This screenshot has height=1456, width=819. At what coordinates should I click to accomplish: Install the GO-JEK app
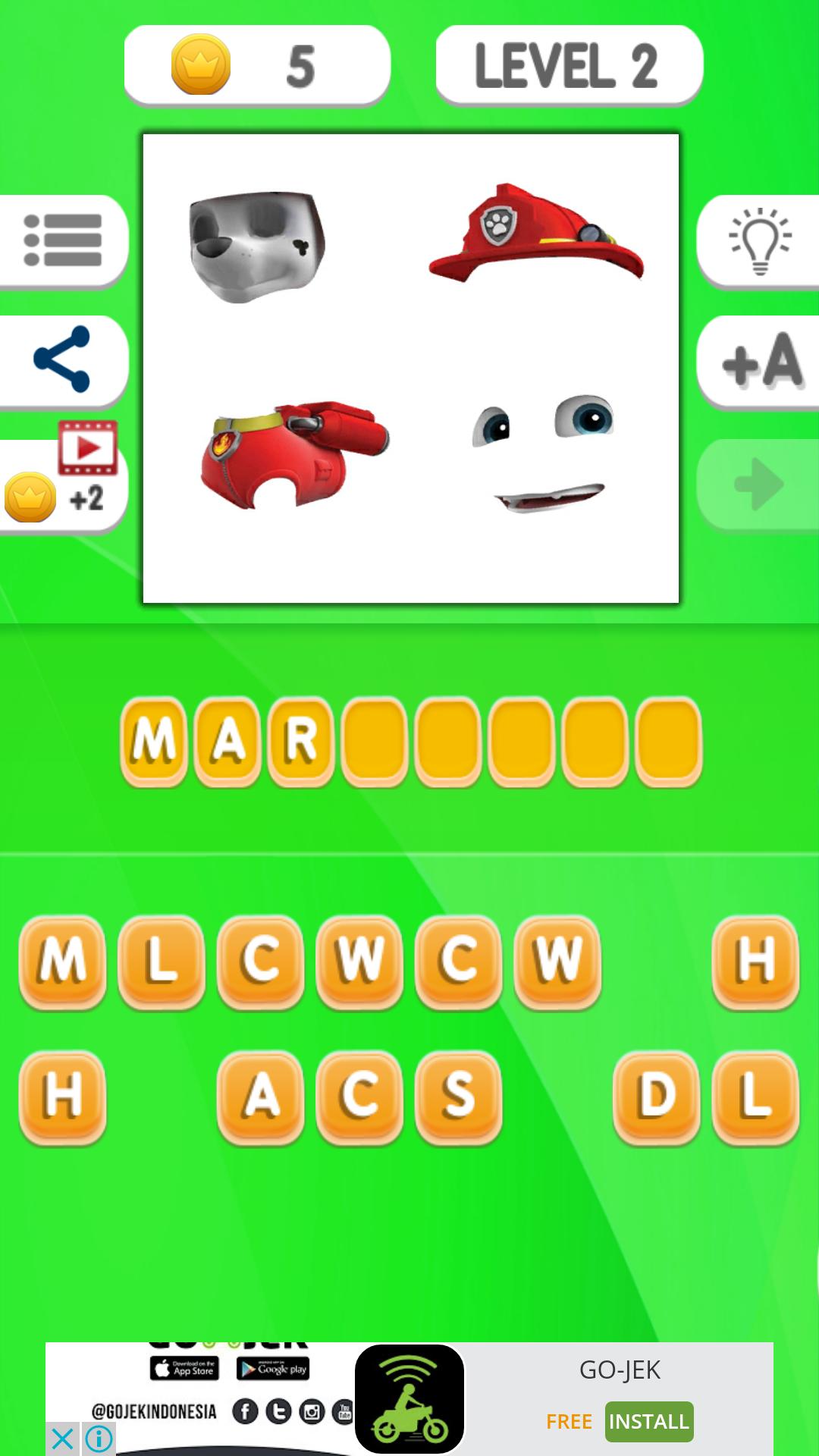click(649, 1421)
